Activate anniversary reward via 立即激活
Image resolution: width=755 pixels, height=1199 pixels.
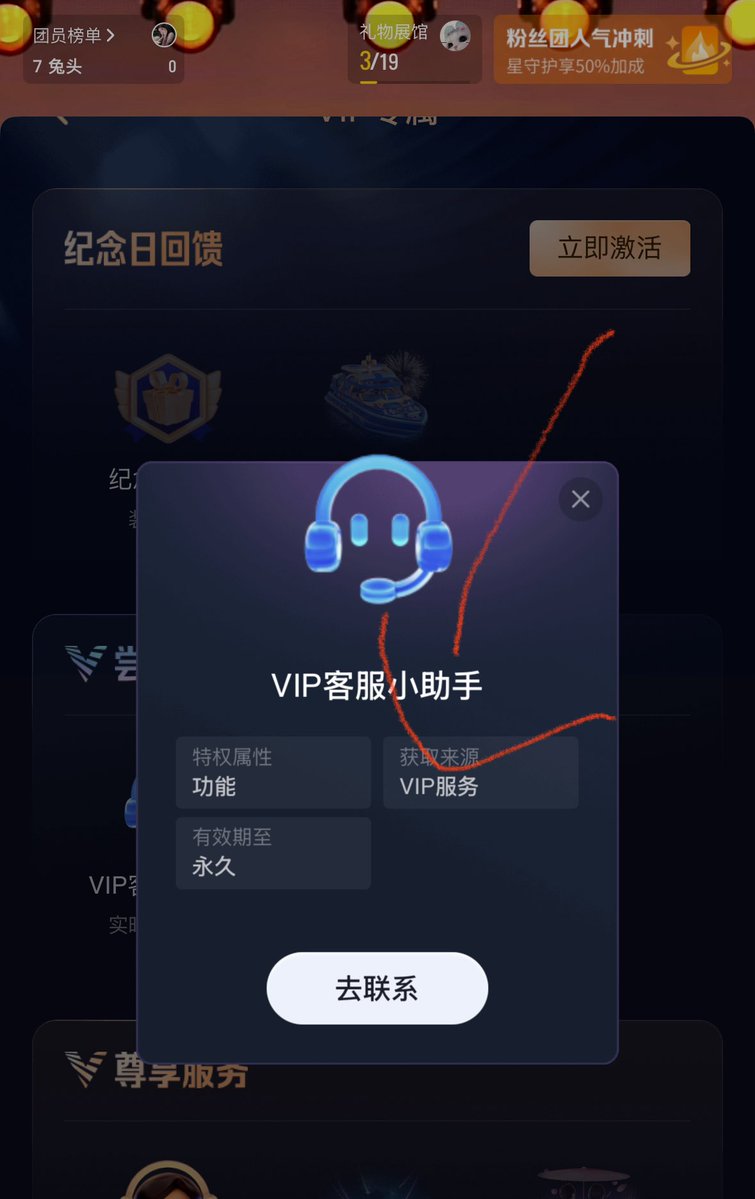tap(609, 248)
